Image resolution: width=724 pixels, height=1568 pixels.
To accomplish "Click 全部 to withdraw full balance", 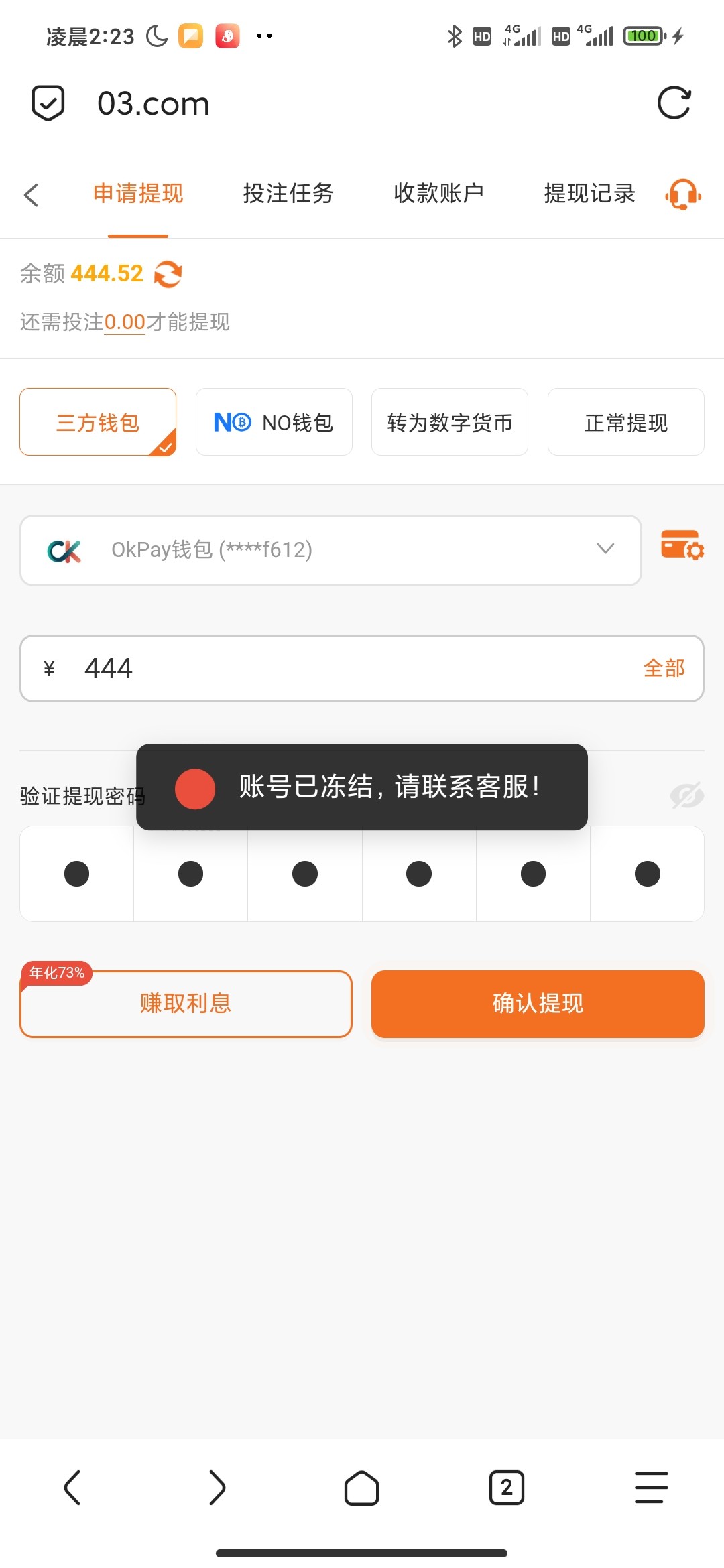I will [664, 667].
